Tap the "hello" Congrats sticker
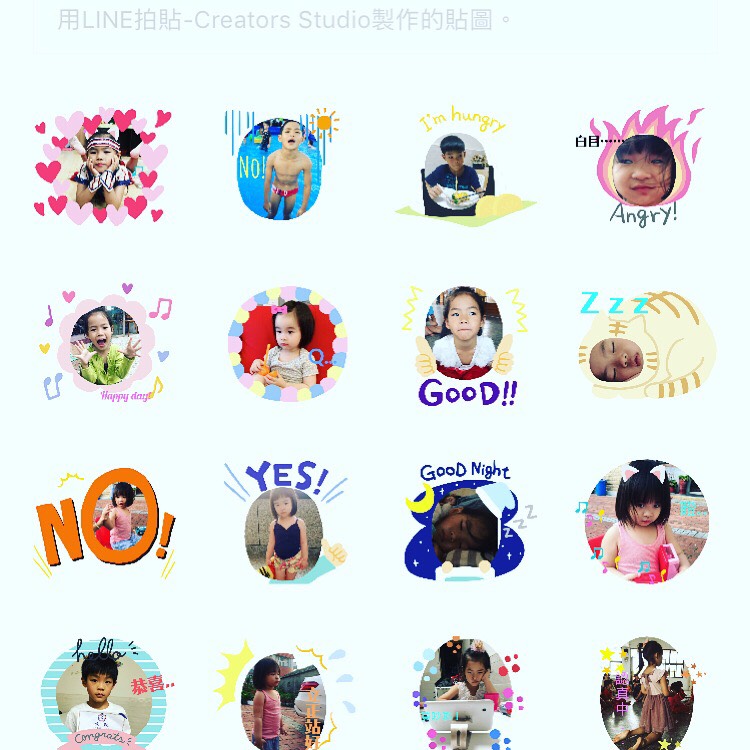Image resolution: width=750 pixels, height=750 pixels. pyautogui.click(x=103, y=694)
